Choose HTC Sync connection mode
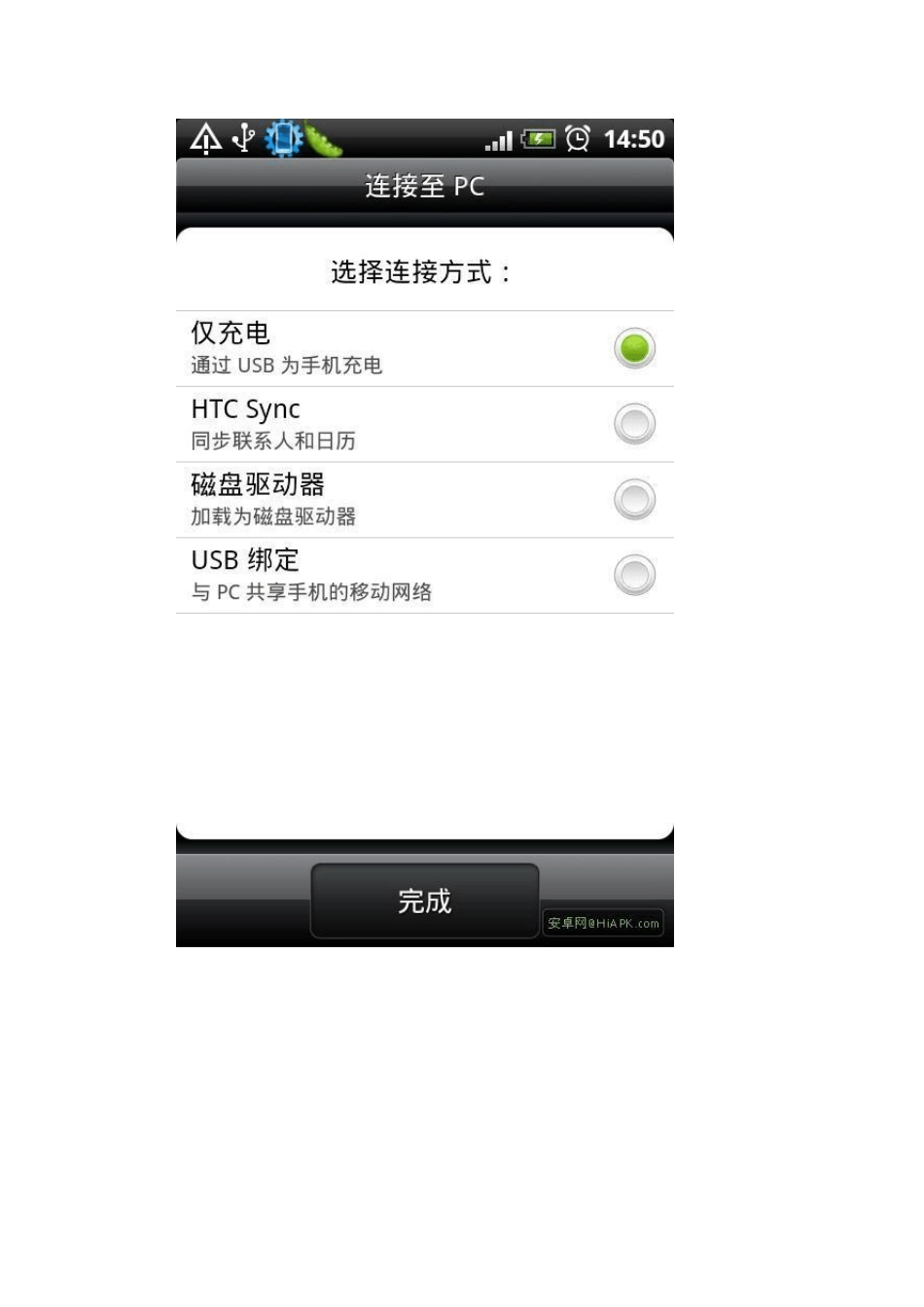This screenshot has width=924, height=1307. pyautogui.click(x=424, y=425)
